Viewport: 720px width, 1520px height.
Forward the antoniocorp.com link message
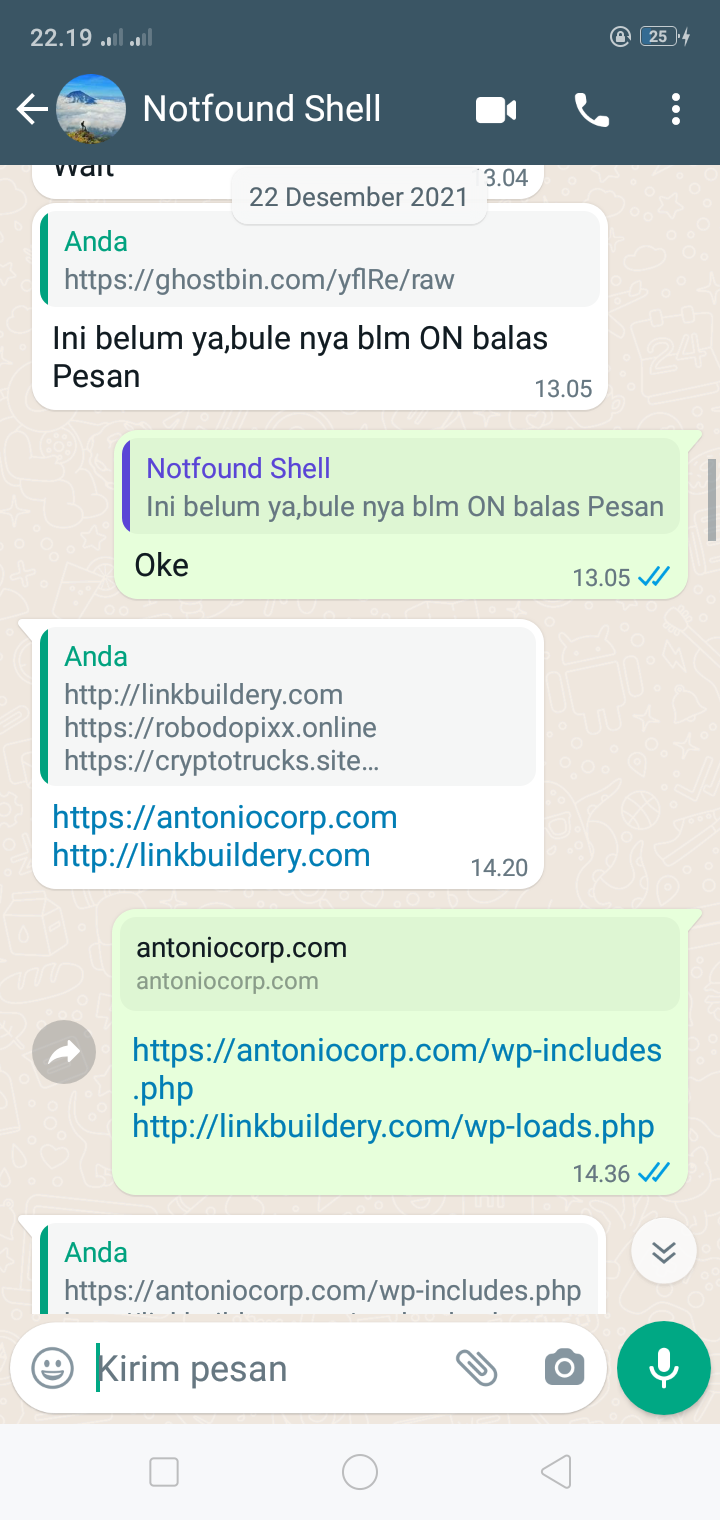64,1052
